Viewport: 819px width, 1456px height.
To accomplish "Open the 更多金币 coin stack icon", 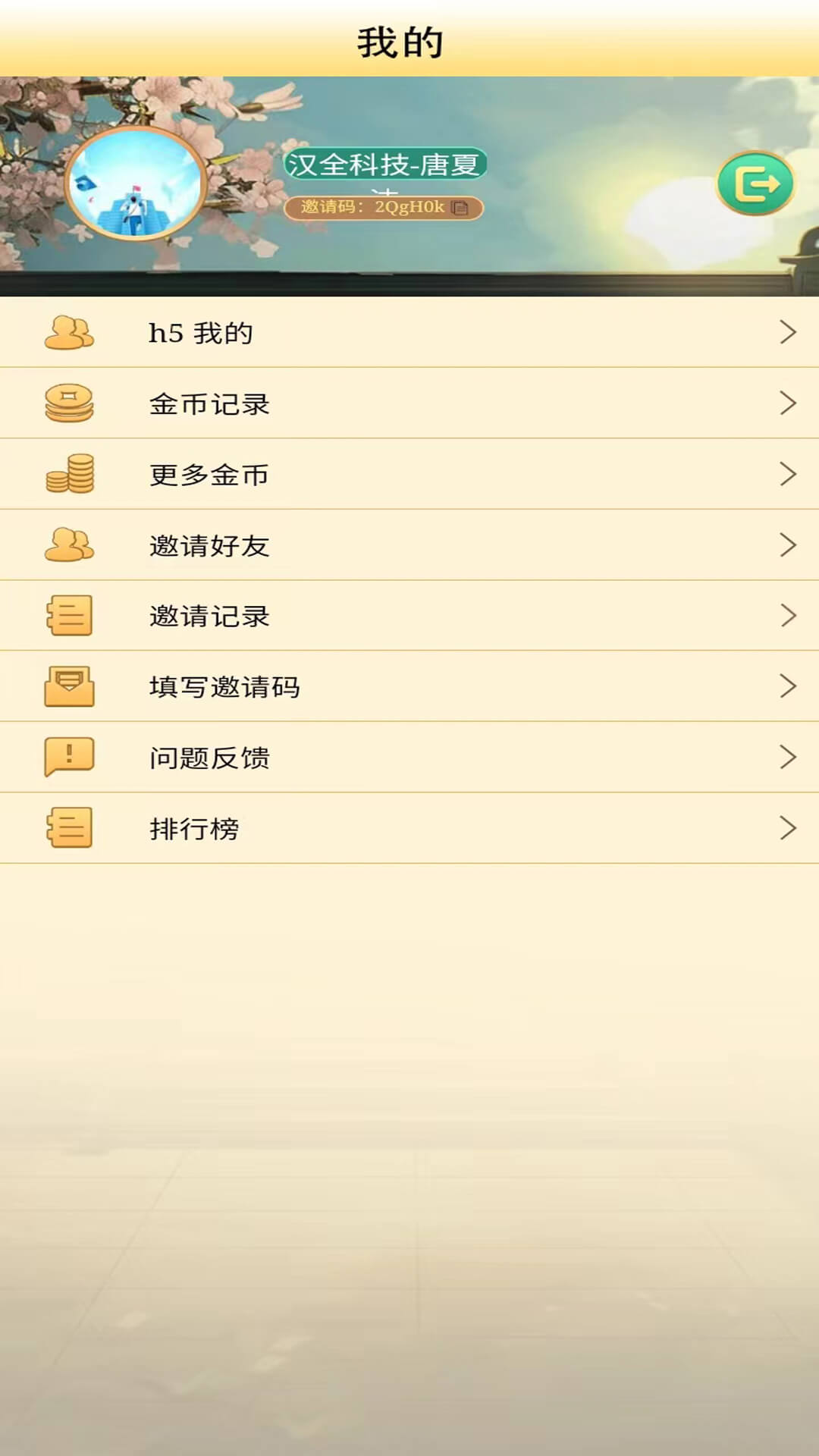I will click(x=68, y=474).
